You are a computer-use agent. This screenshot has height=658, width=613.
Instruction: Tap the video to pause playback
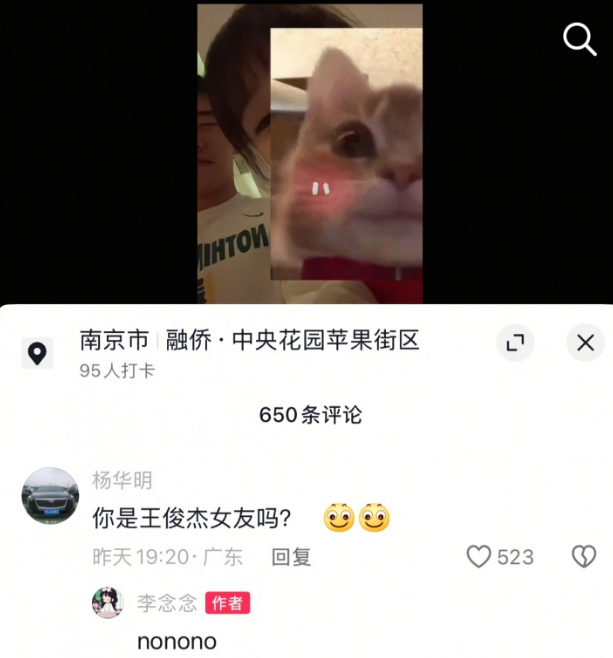point(309,150)
